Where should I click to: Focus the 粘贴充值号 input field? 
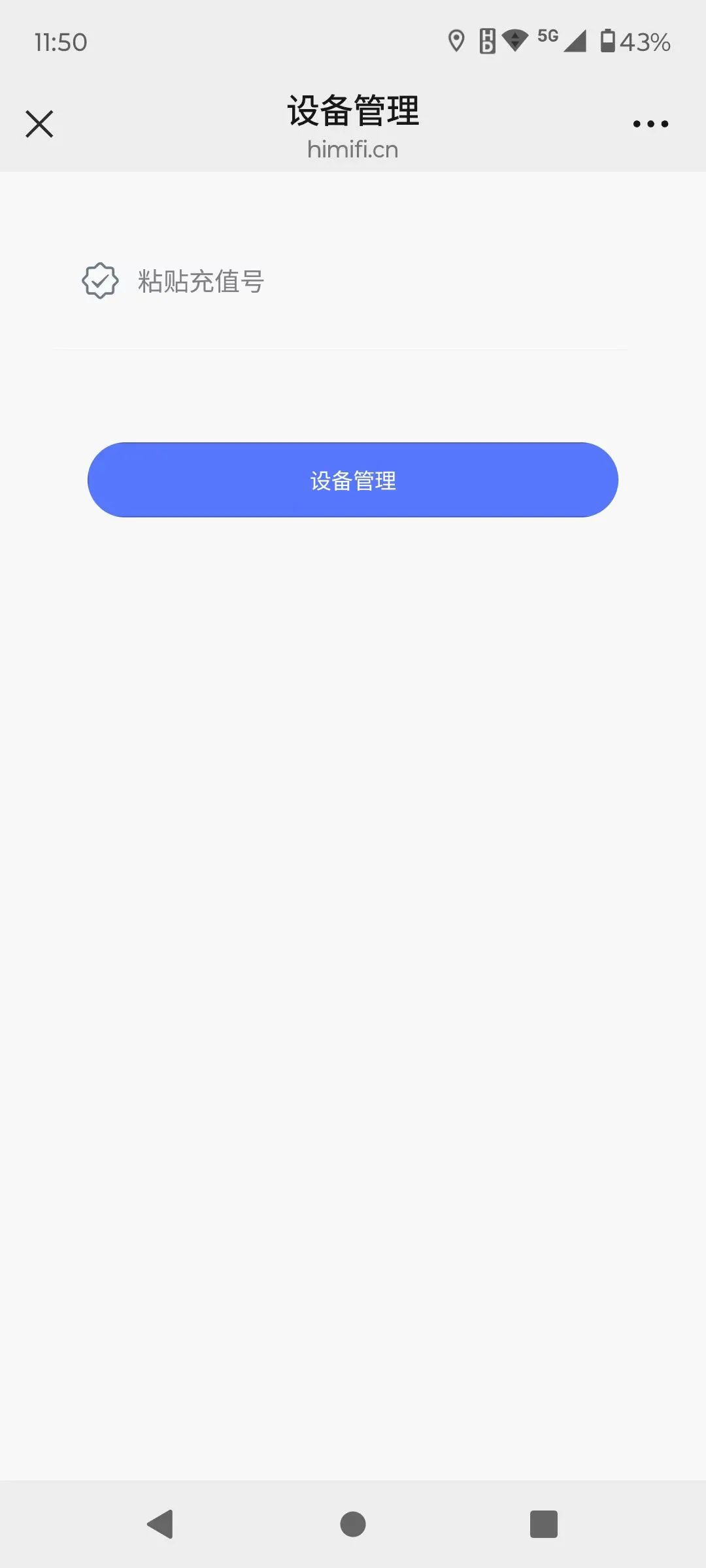click(x=340, y=282)
